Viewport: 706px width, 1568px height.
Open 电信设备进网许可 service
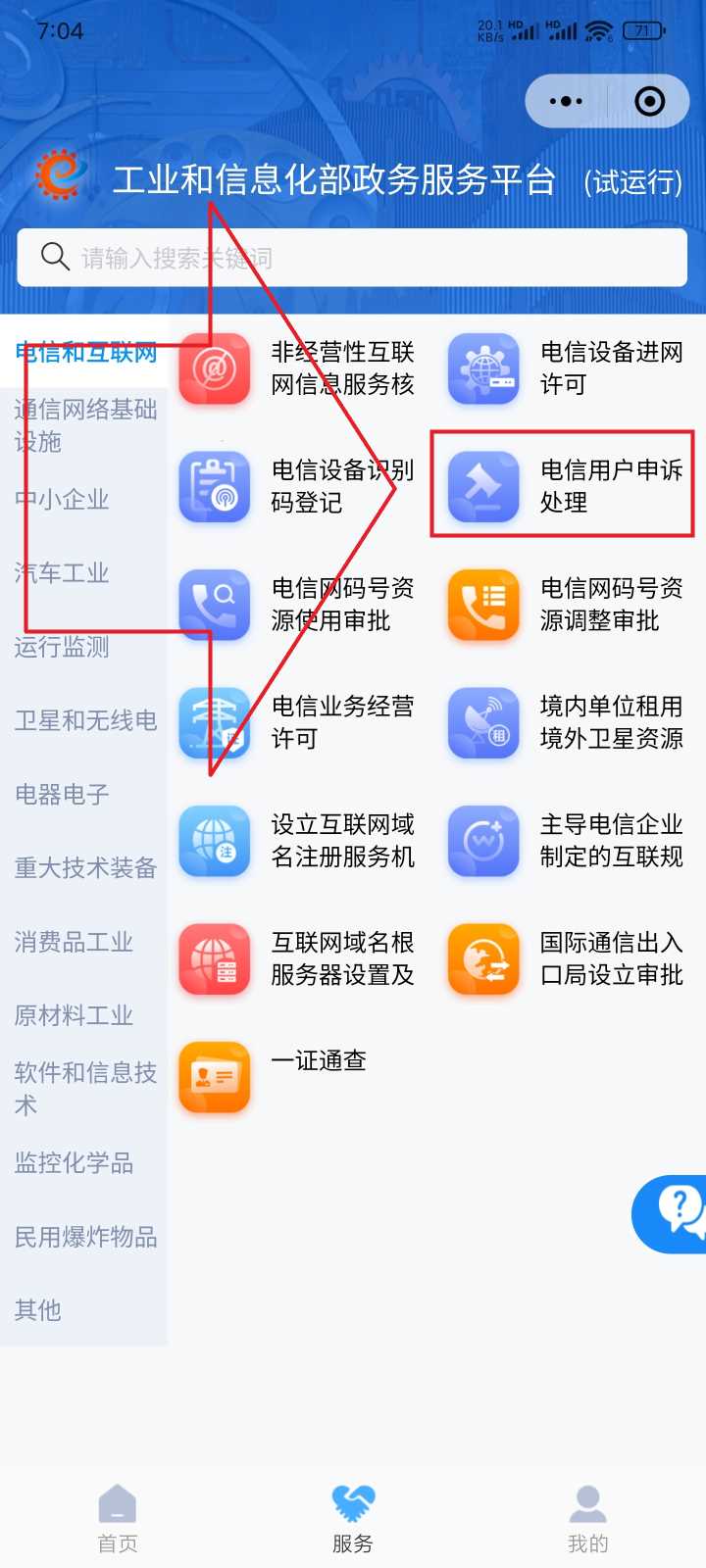564,367
